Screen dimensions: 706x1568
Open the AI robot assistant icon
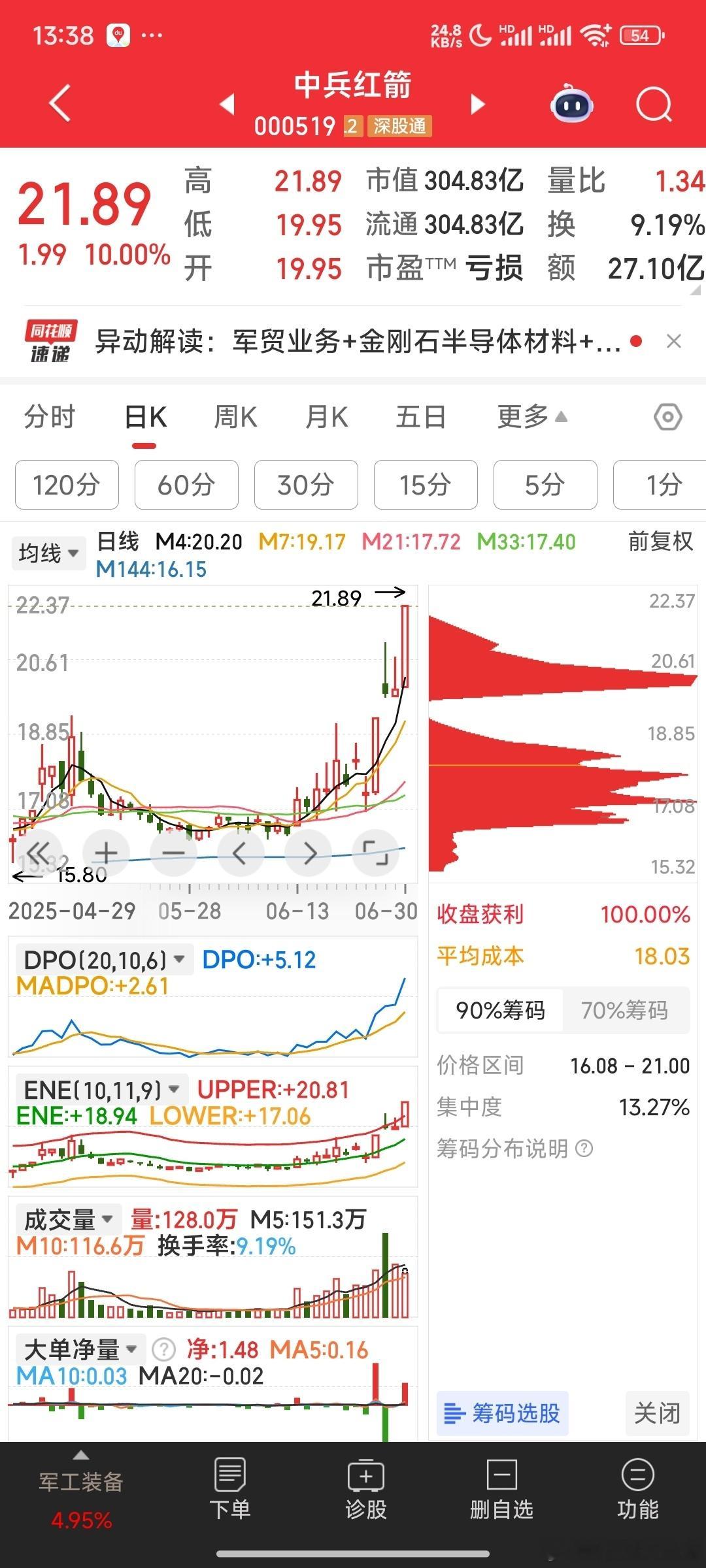(573, 104)
